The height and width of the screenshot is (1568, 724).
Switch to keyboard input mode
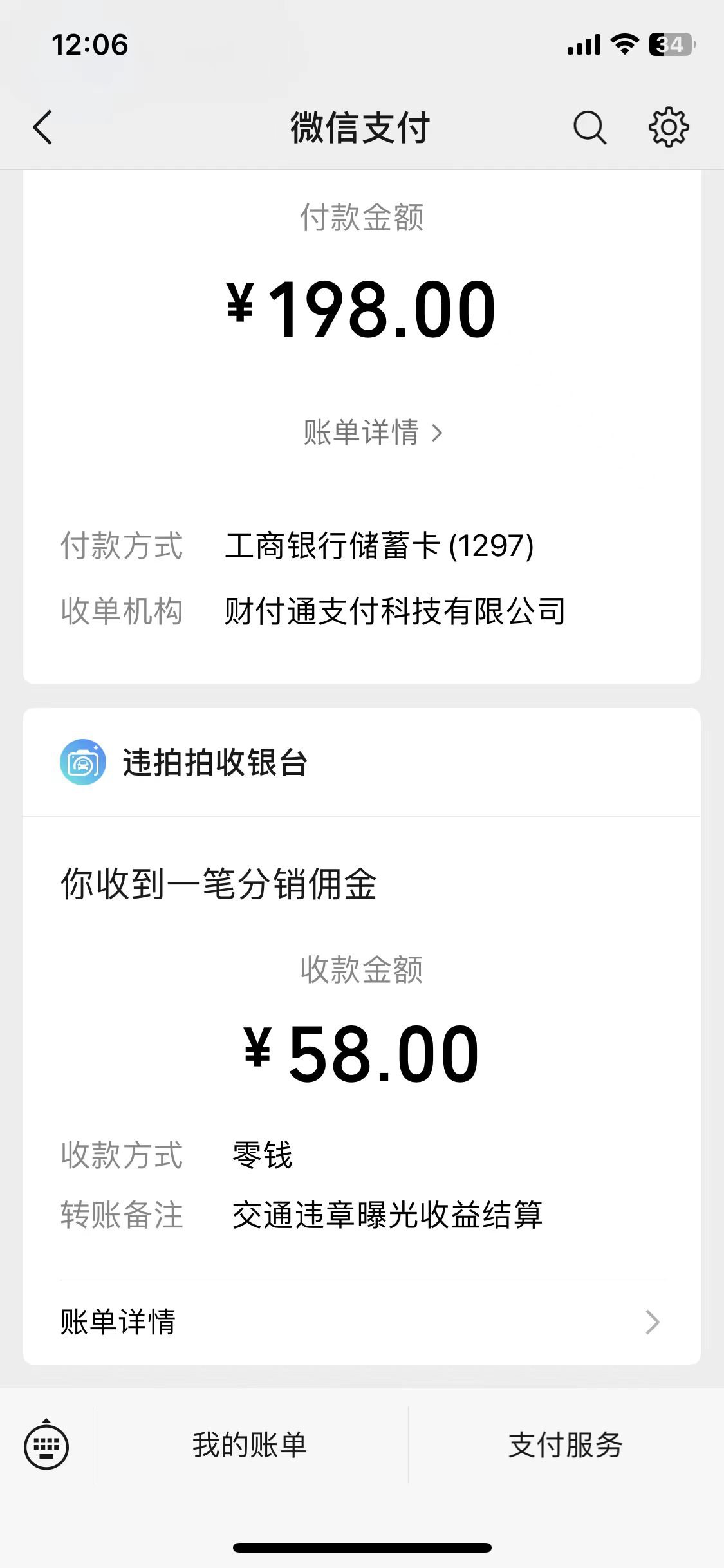[x=46, y=1445]
